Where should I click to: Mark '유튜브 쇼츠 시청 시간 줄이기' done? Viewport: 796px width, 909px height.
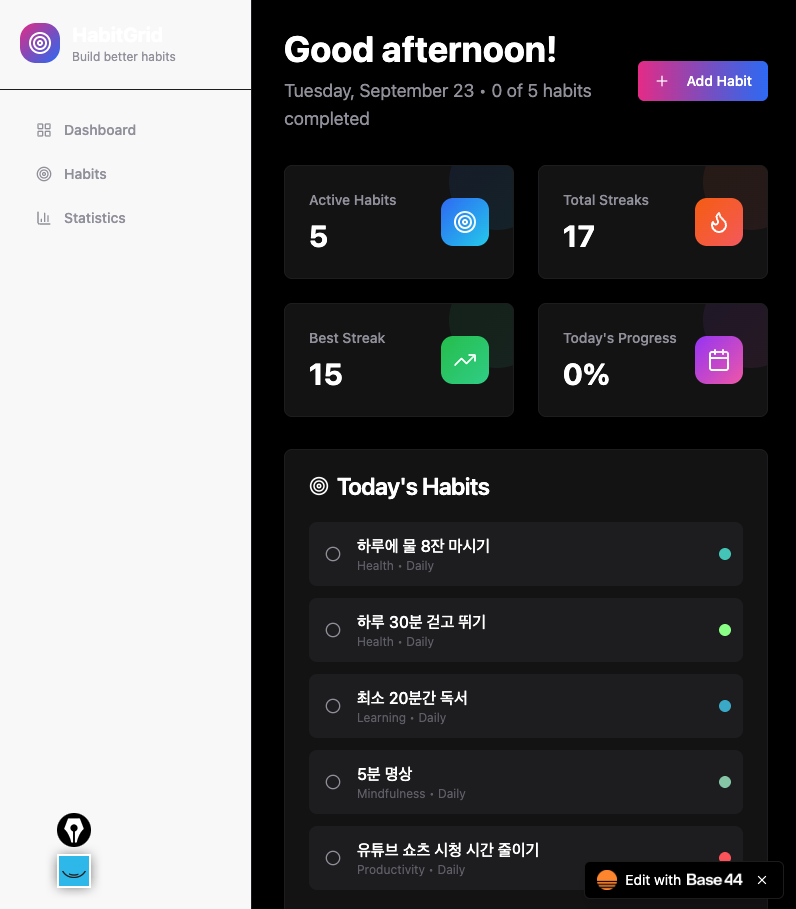coord(333,858)
